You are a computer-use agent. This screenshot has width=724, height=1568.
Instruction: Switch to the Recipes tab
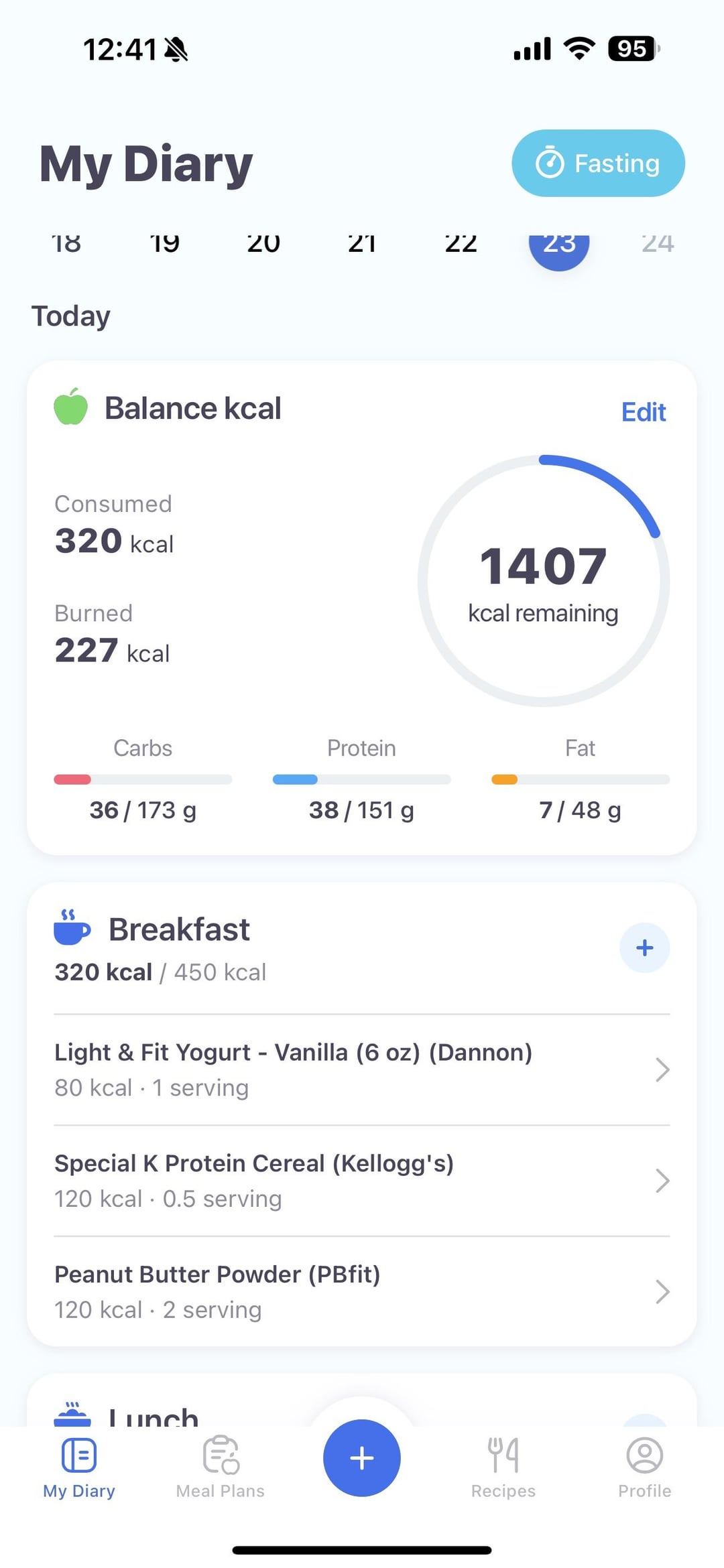(x=503, y=1467)
